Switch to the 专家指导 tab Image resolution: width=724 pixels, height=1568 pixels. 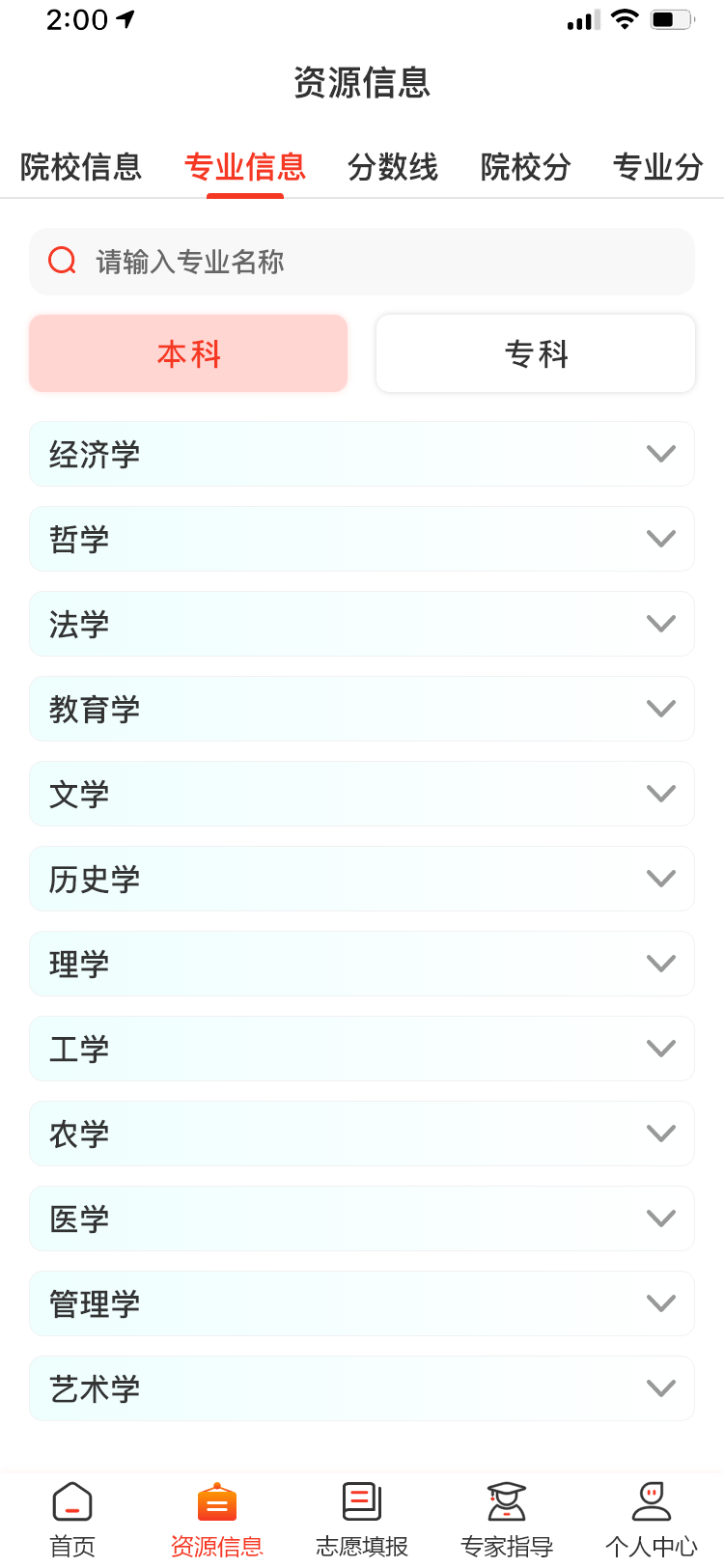click(x=507, y=1520)
